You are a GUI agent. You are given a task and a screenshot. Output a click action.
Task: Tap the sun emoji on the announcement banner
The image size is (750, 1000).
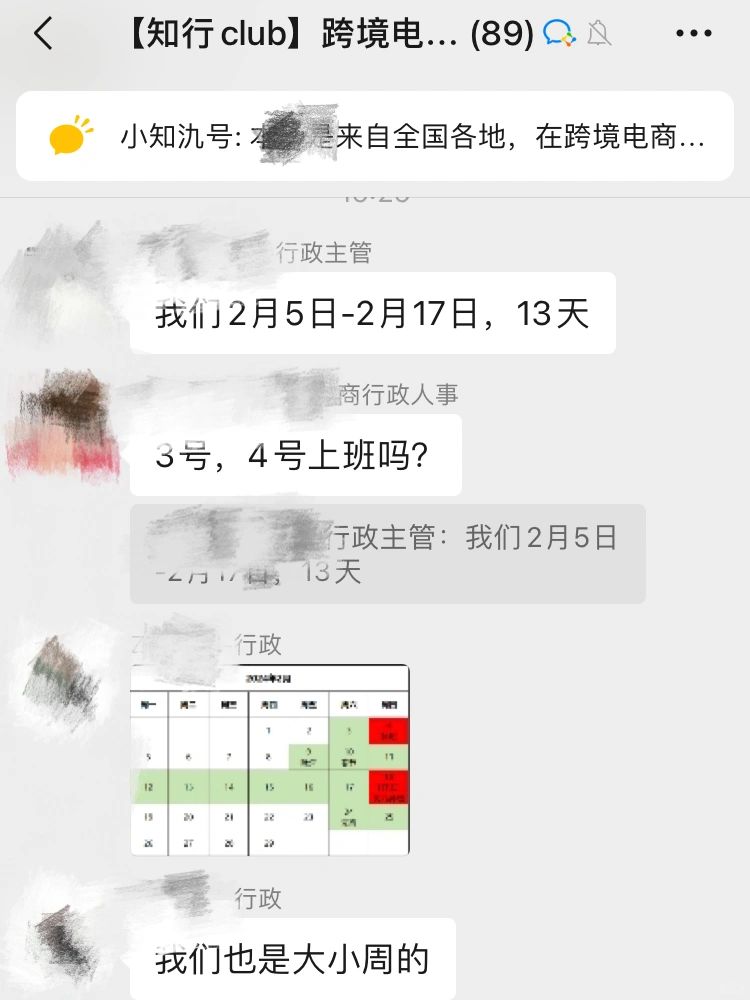[67, 136]
